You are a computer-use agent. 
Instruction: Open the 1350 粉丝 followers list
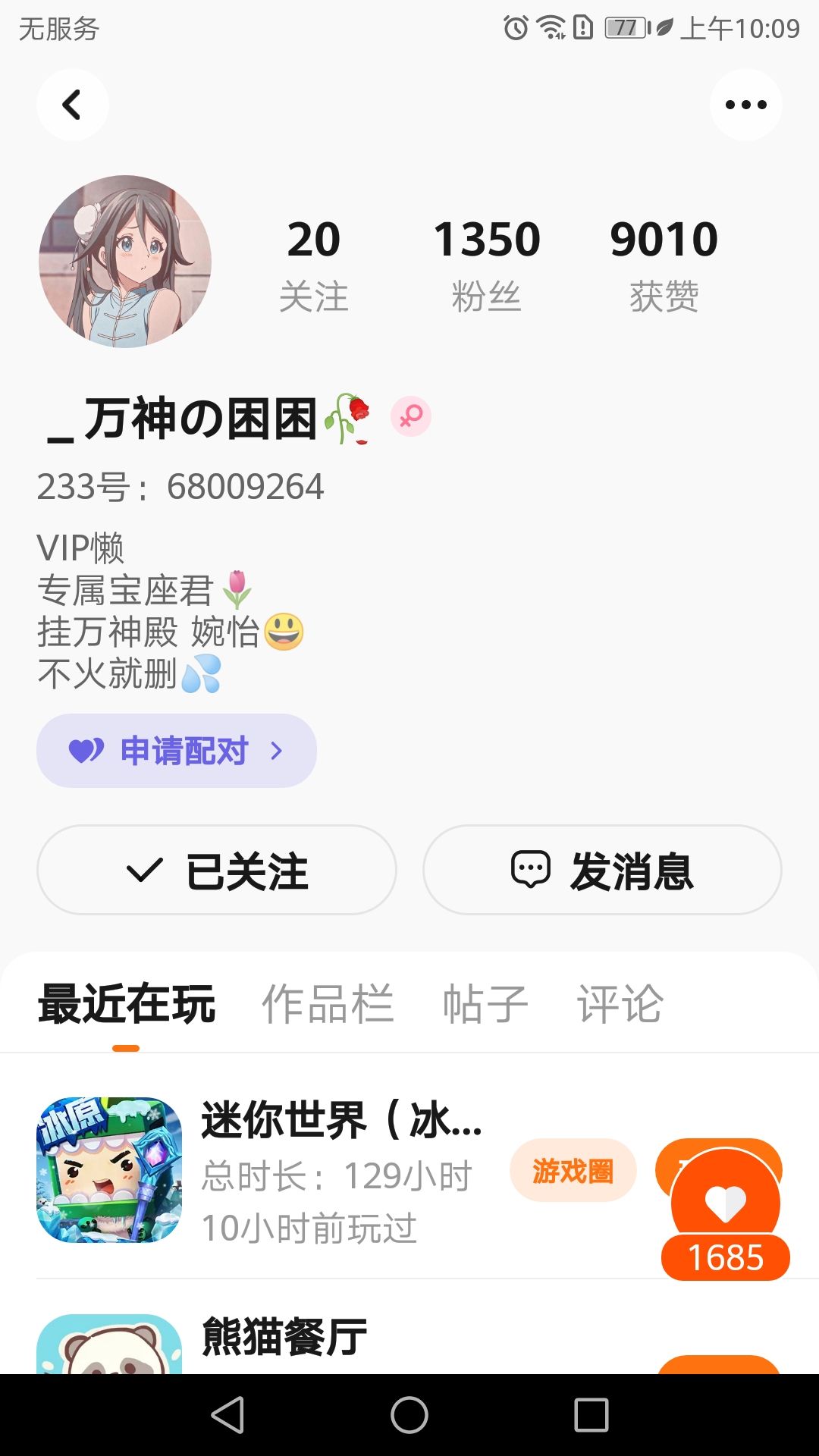pos(486,265)
